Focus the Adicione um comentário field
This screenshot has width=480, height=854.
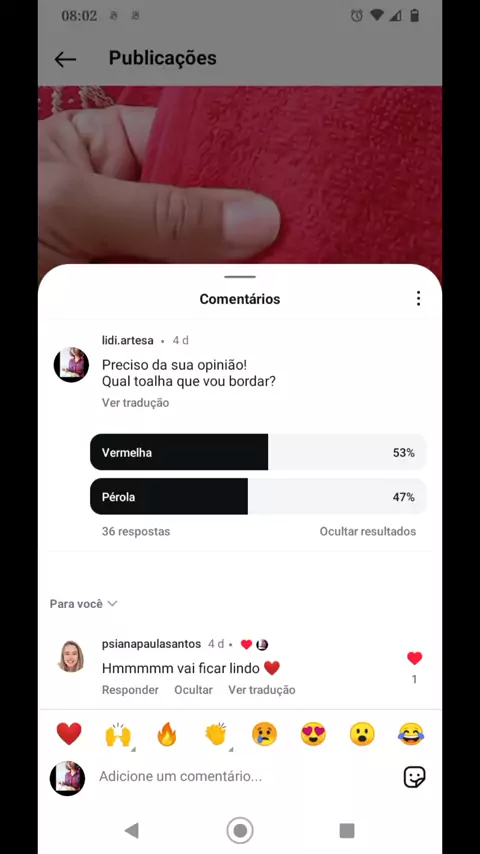coord(243,776)
